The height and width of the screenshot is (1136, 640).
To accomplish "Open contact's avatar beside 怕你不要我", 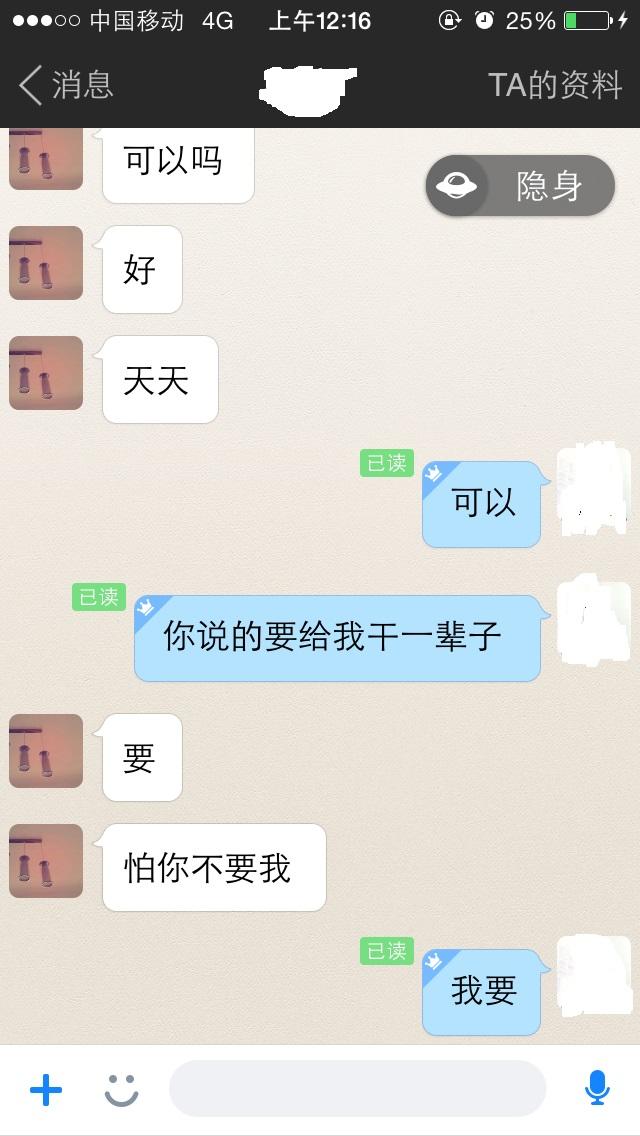I will click(46, 861).
